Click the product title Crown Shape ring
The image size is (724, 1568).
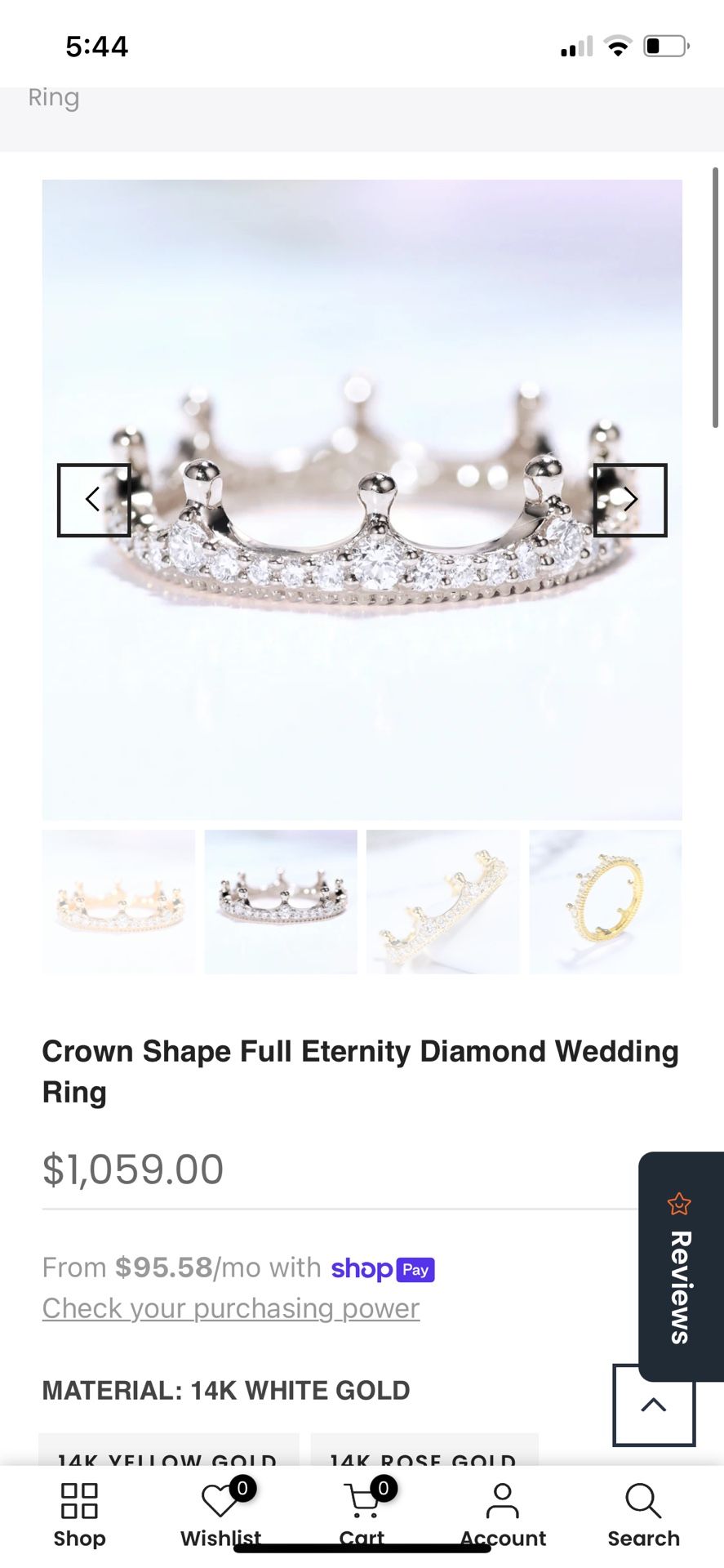(x=360, y=1071)
